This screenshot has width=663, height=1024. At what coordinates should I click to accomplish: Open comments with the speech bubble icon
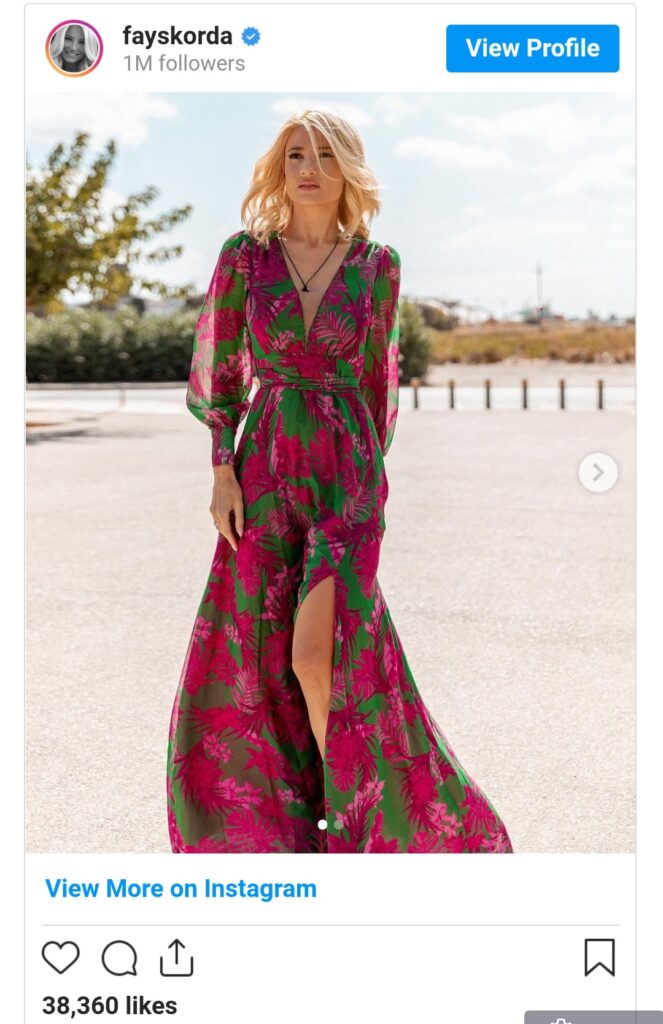point(119,957)
